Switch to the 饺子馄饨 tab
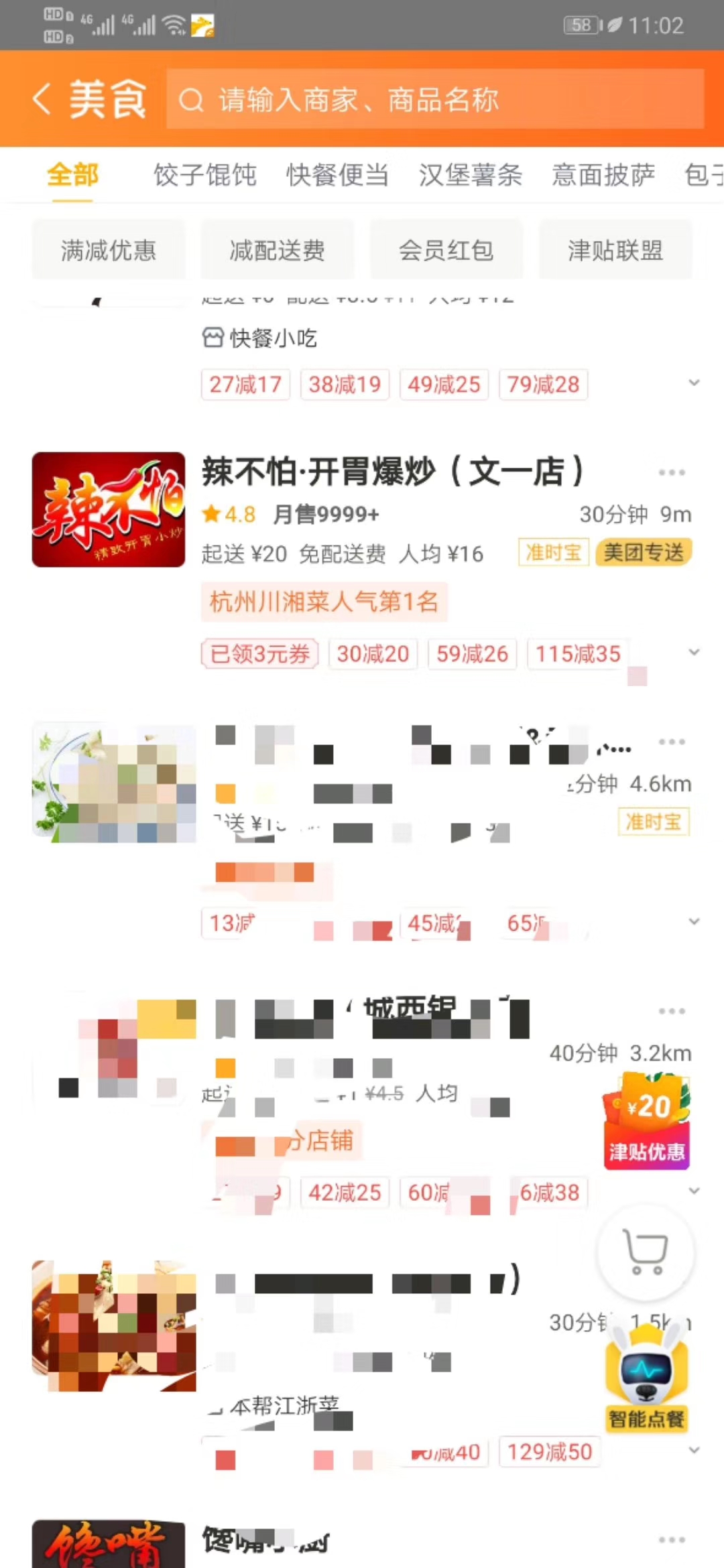This screenshot has height=1568, width=724. 204,175
